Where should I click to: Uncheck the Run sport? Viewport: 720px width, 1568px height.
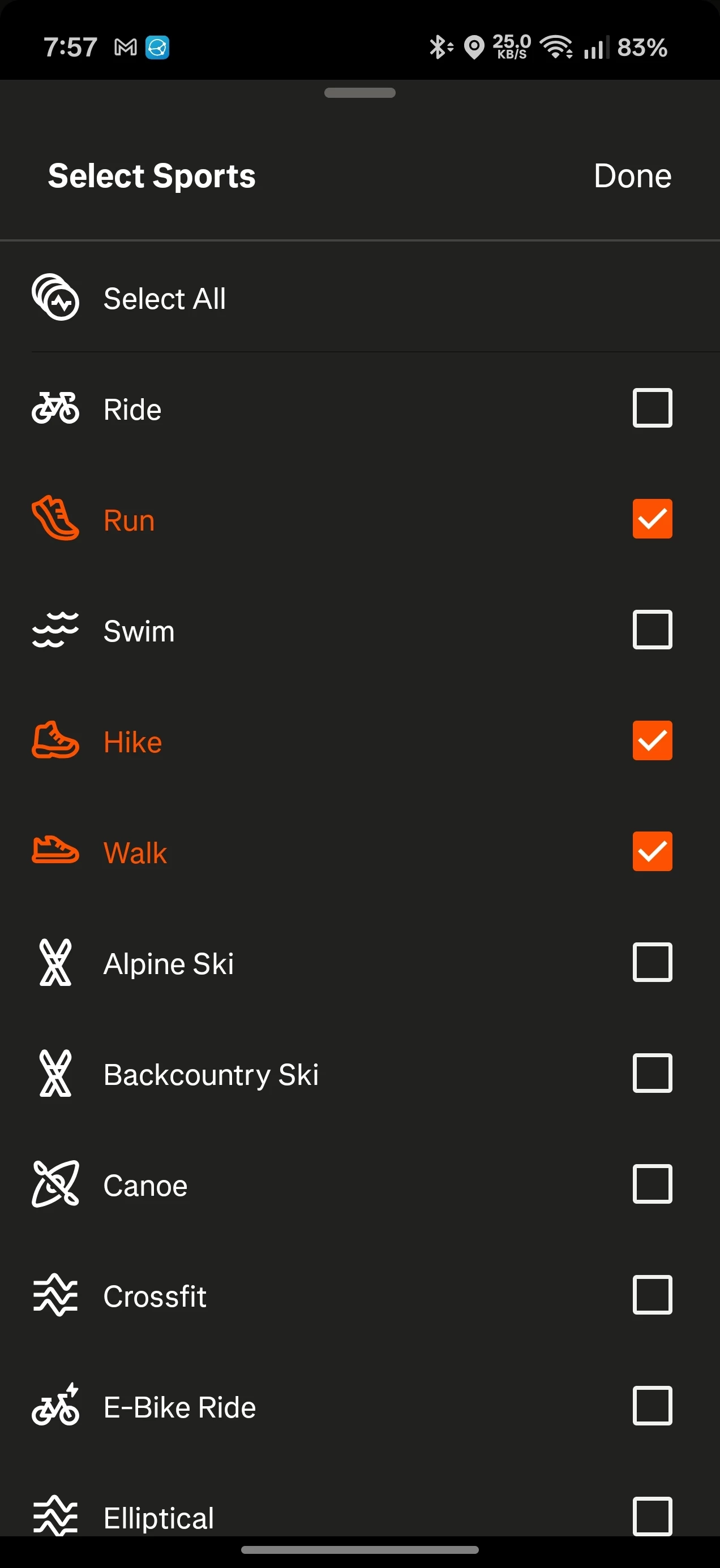pyautogui.click(x=652, y=519)
